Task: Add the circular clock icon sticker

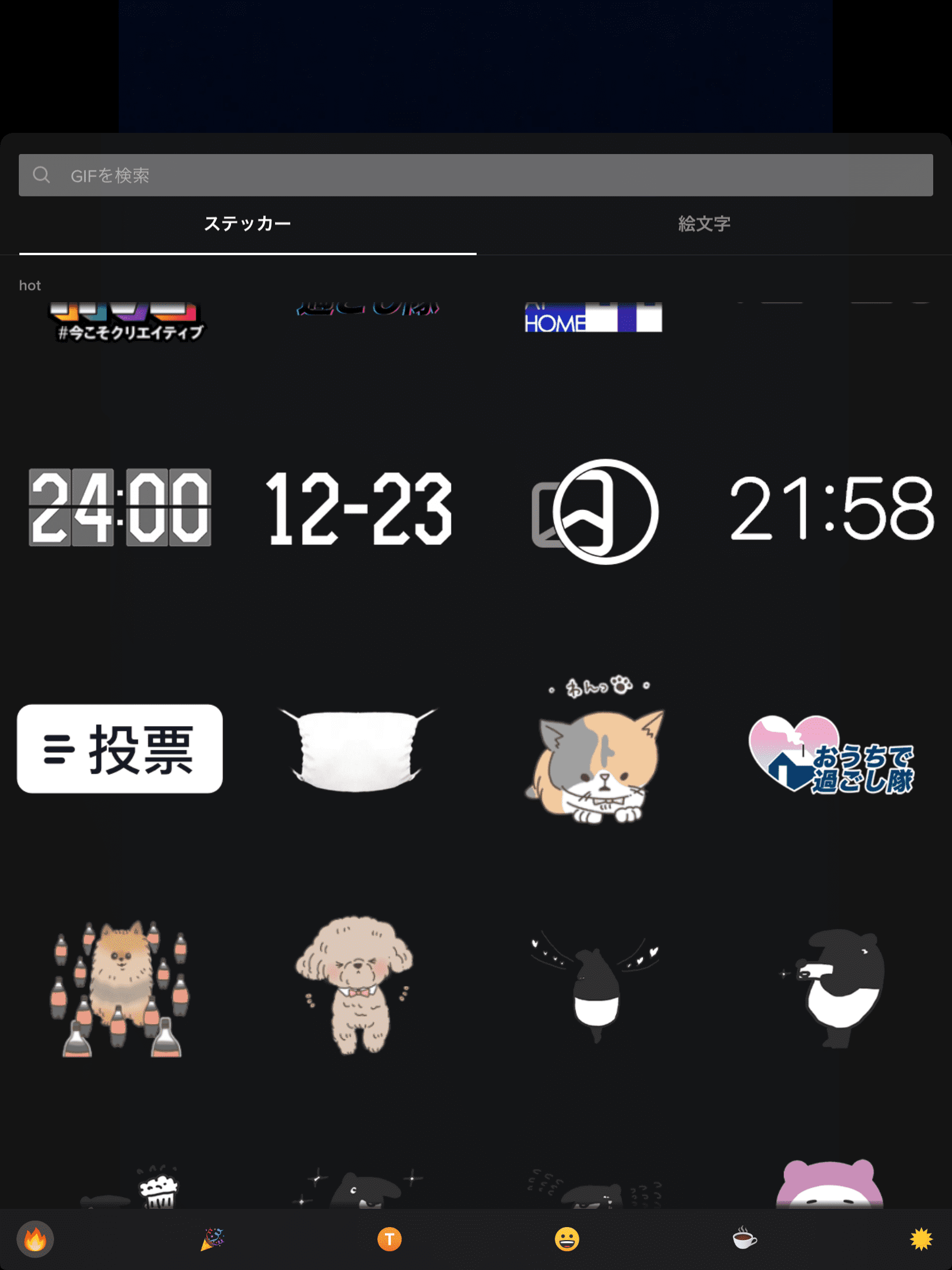Action: pyautogui.click(x=596, y=512)
